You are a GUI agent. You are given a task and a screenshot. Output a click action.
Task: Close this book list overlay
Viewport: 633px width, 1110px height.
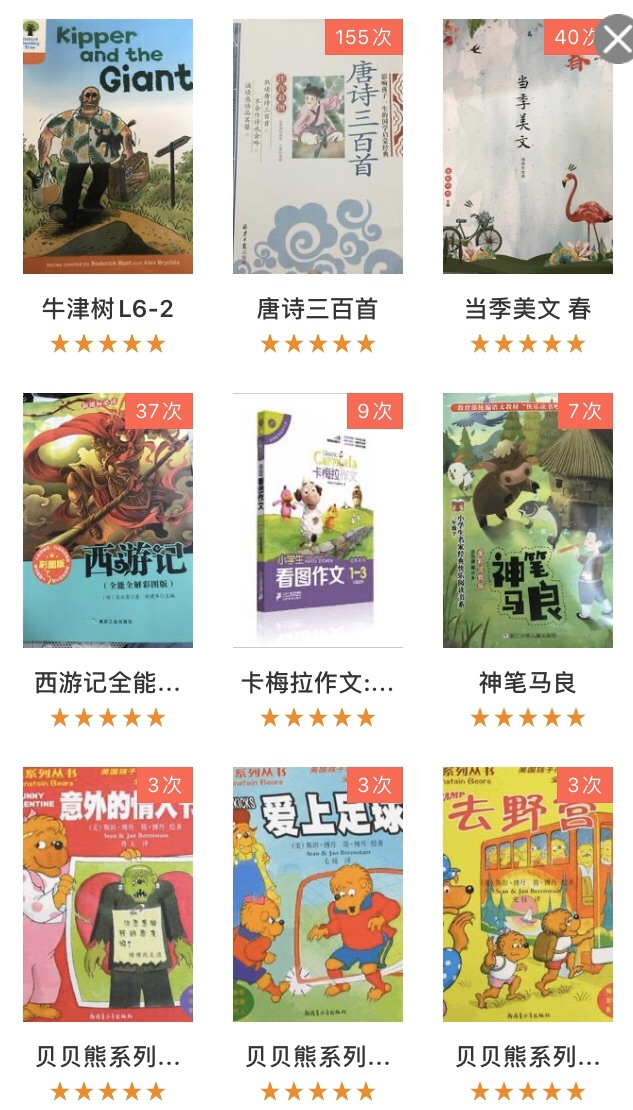point(616,40)
